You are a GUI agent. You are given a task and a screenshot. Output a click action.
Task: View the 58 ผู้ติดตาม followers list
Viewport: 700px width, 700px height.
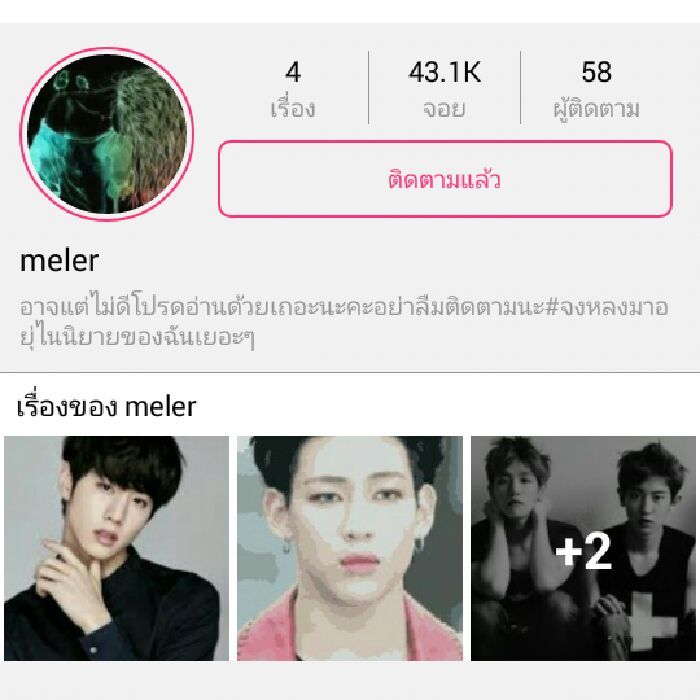596,89
